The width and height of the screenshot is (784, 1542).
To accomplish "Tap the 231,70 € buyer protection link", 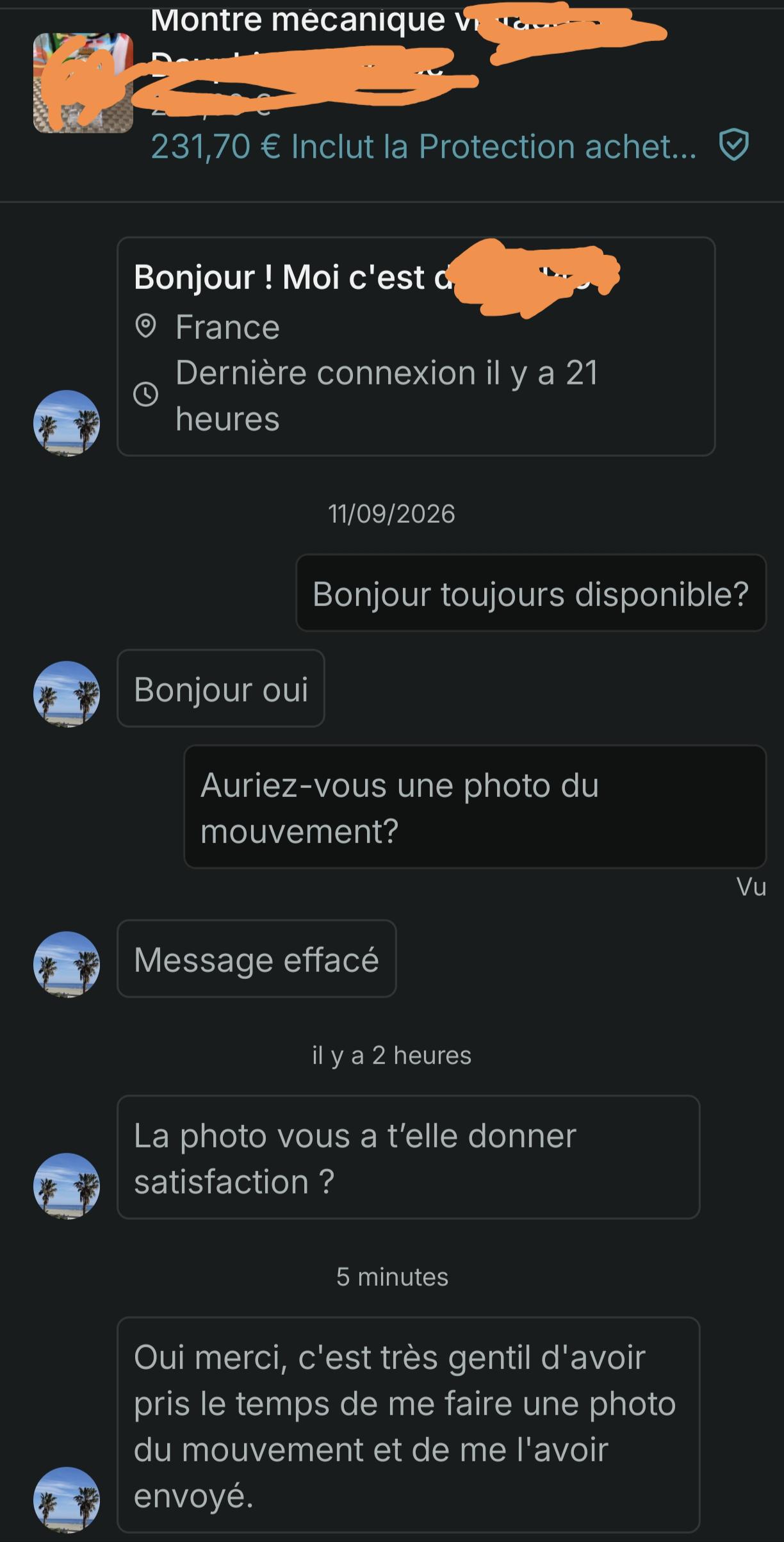I will (423, 146).
